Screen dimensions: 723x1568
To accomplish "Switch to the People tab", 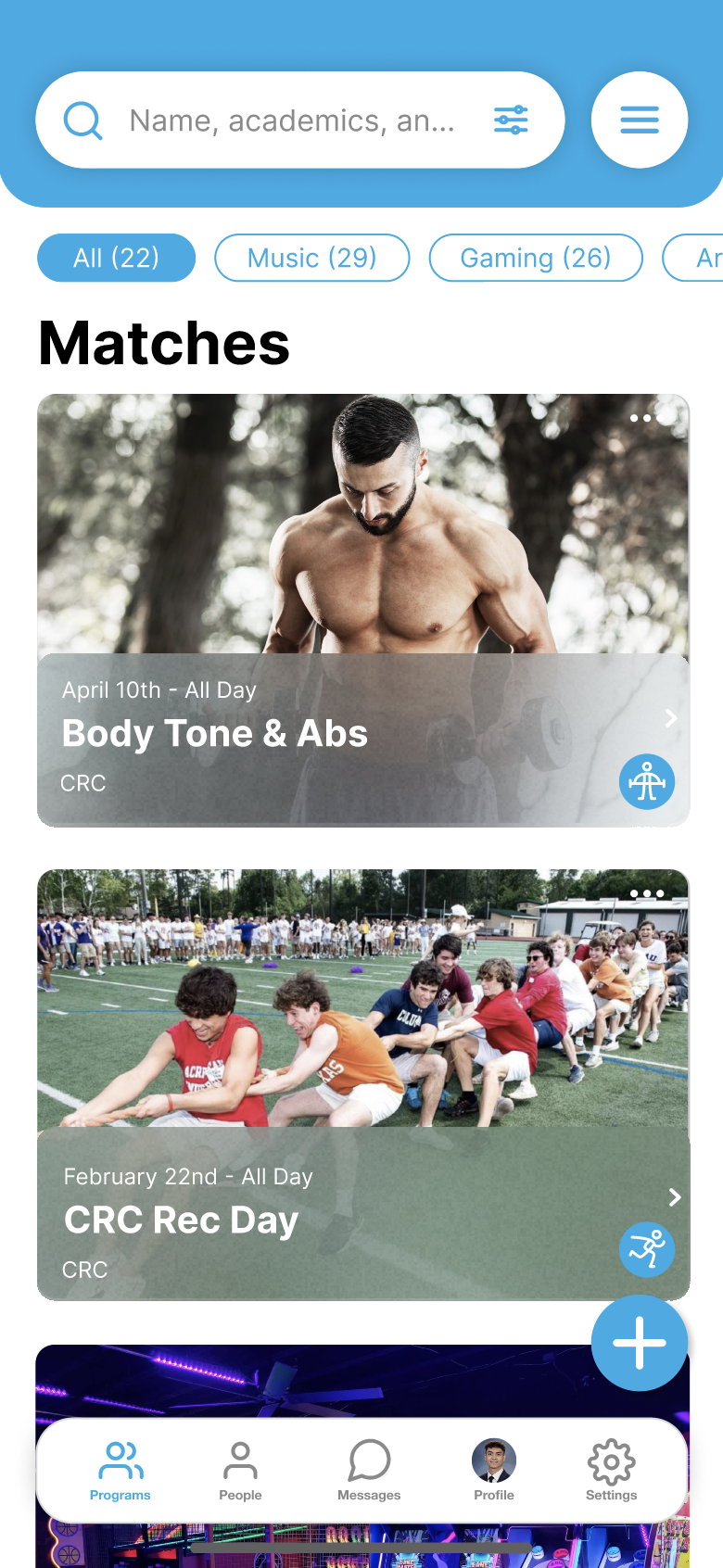I will pos(241,1471).
